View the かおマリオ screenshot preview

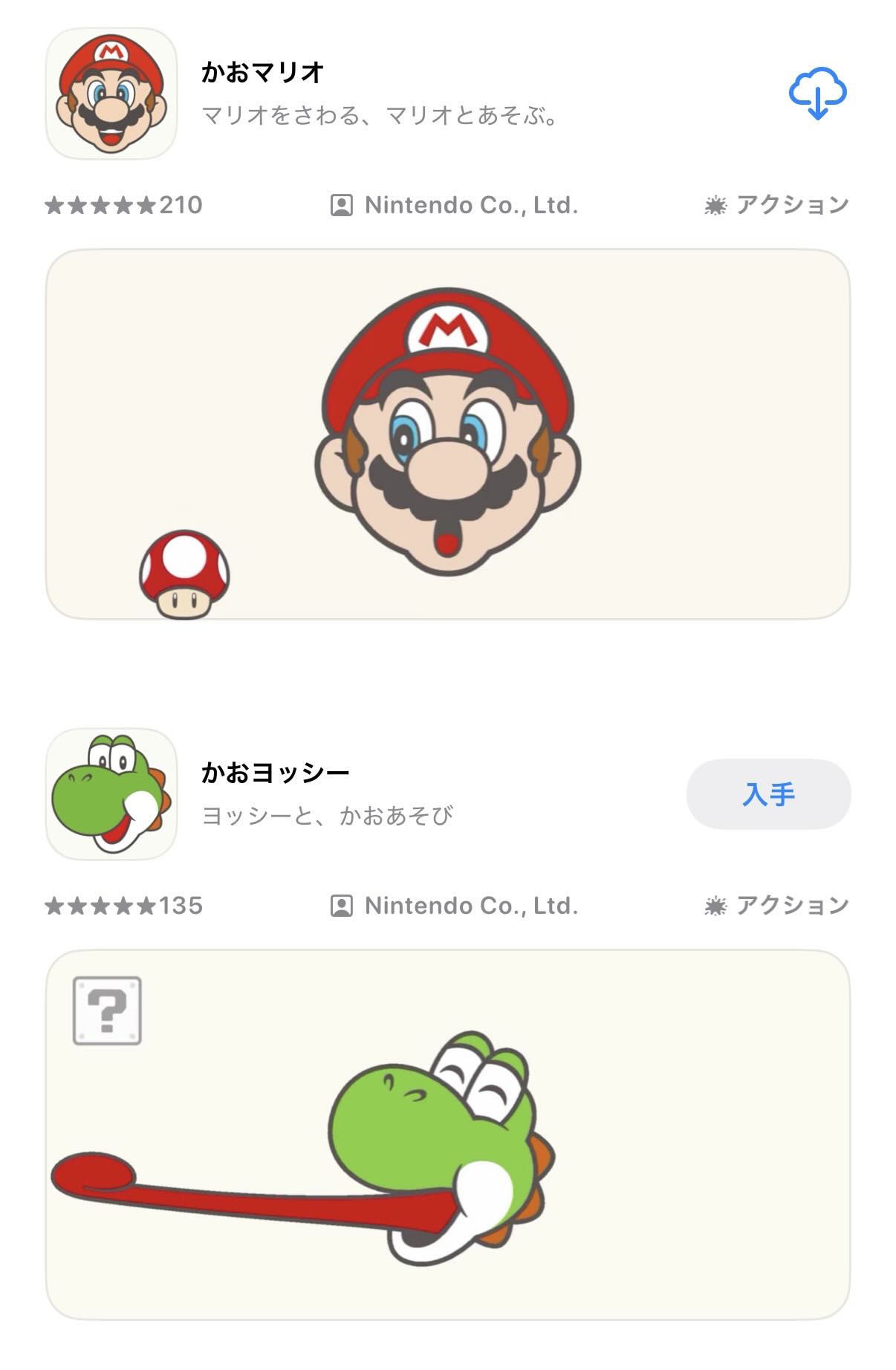(447, 434)
